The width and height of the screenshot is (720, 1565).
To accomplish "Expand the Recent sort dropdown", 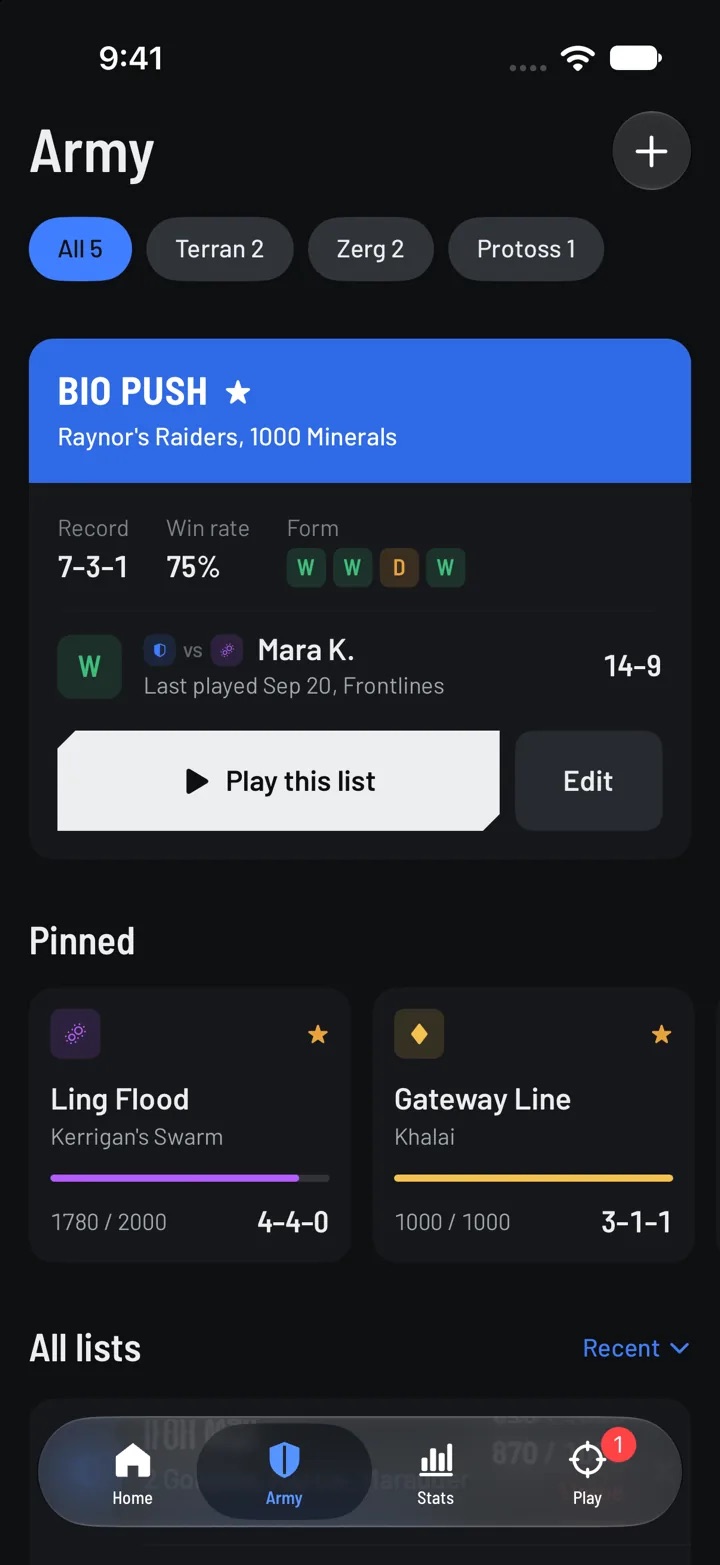I will [636, 1348].
